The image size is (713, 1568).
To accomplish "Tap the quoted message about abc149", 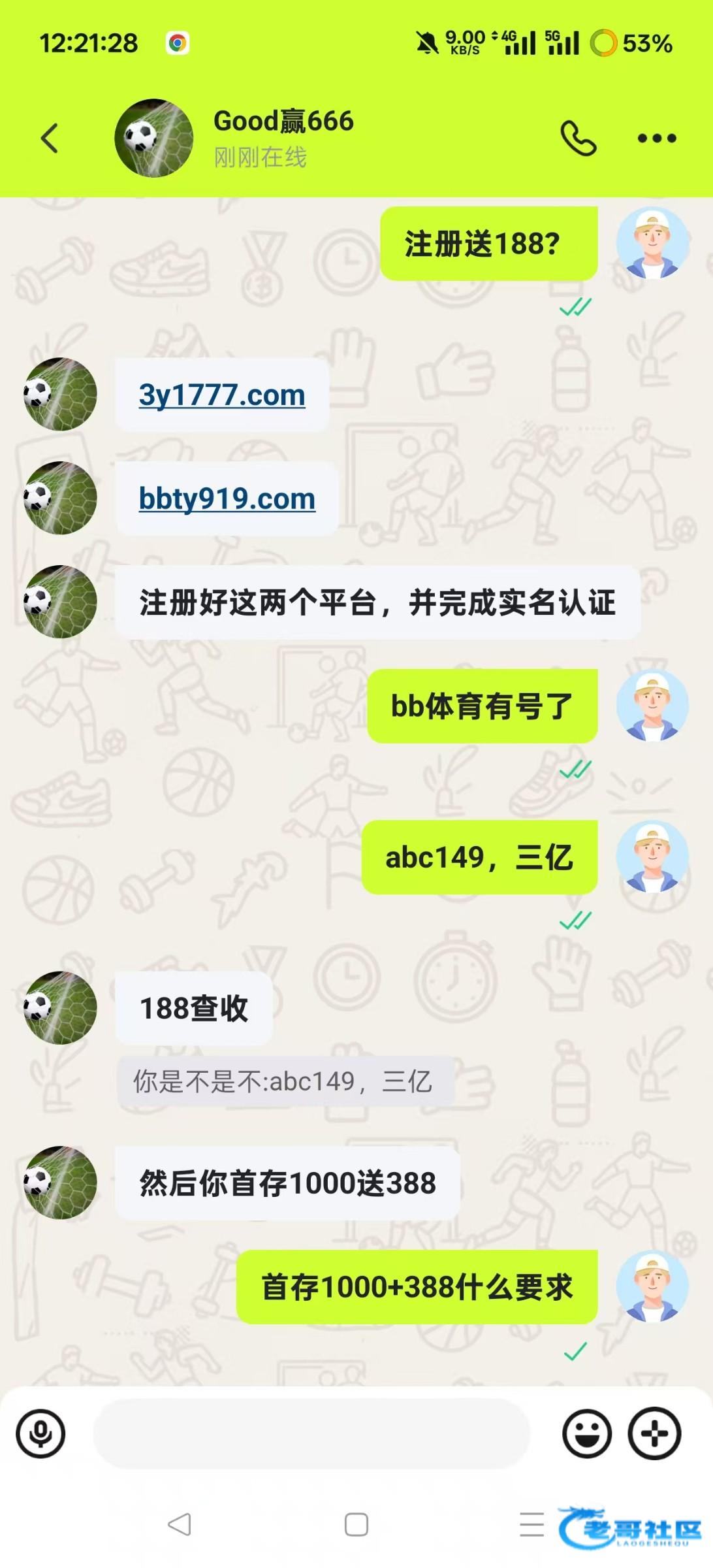I will coord(283,1082).
